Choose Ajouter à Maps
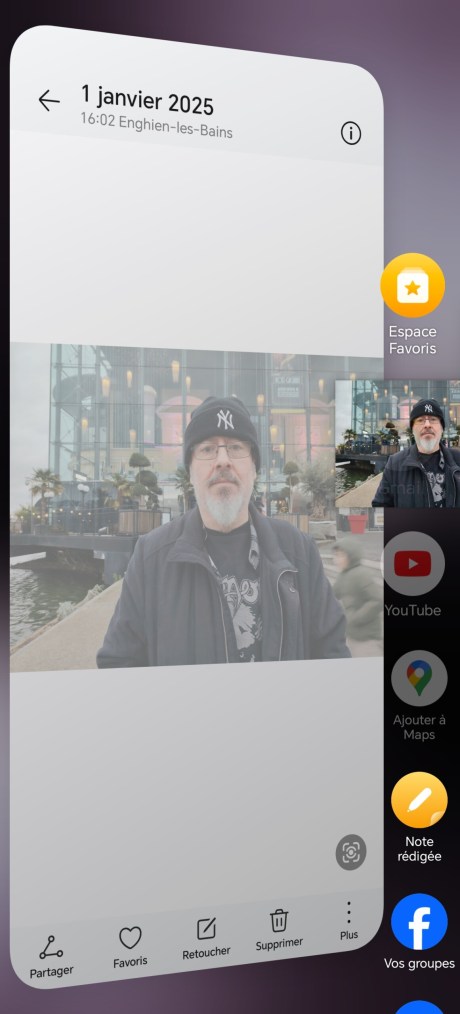The image size is (460, 1014). coord(419,695)
